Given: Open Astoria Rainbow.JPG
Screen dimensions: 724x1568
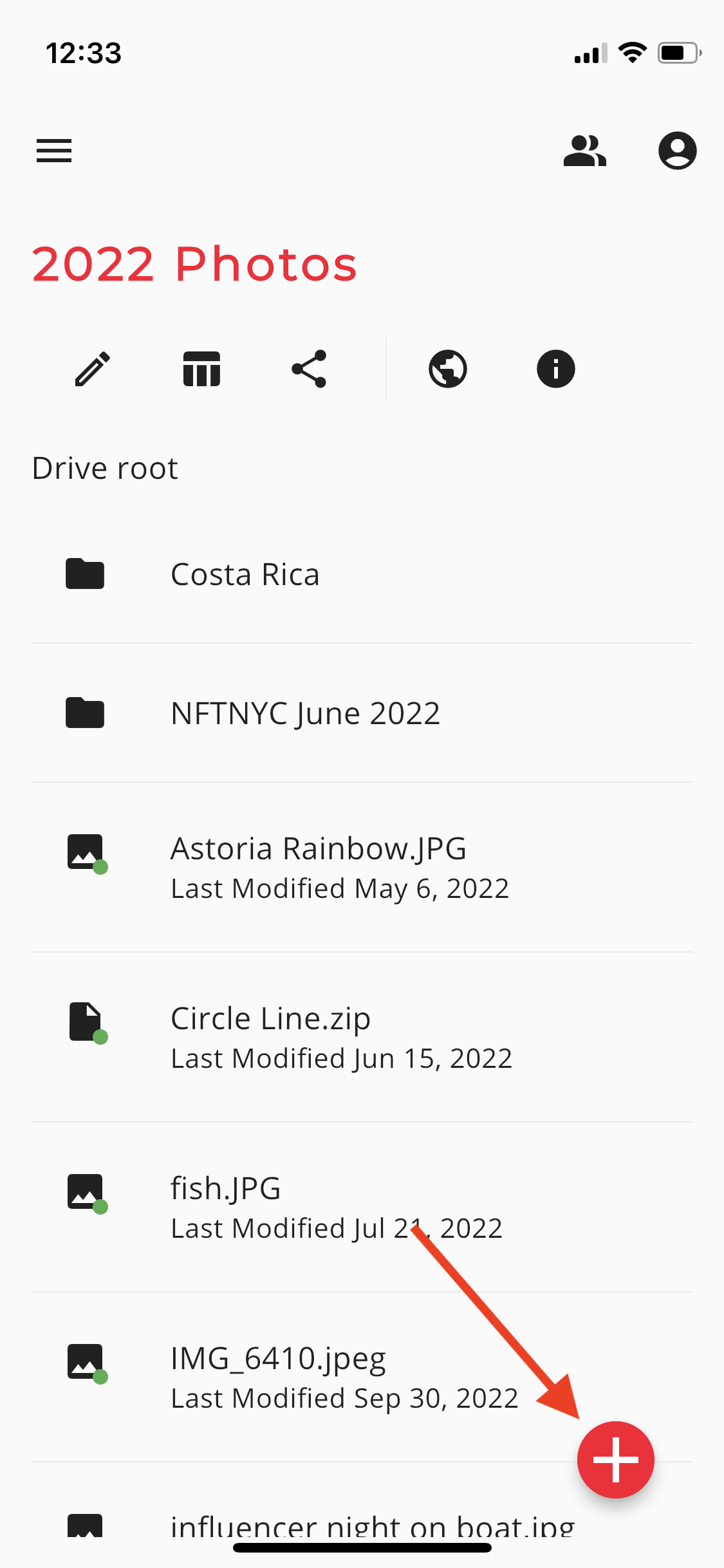Looking at the screenshot, I should 362,868.
